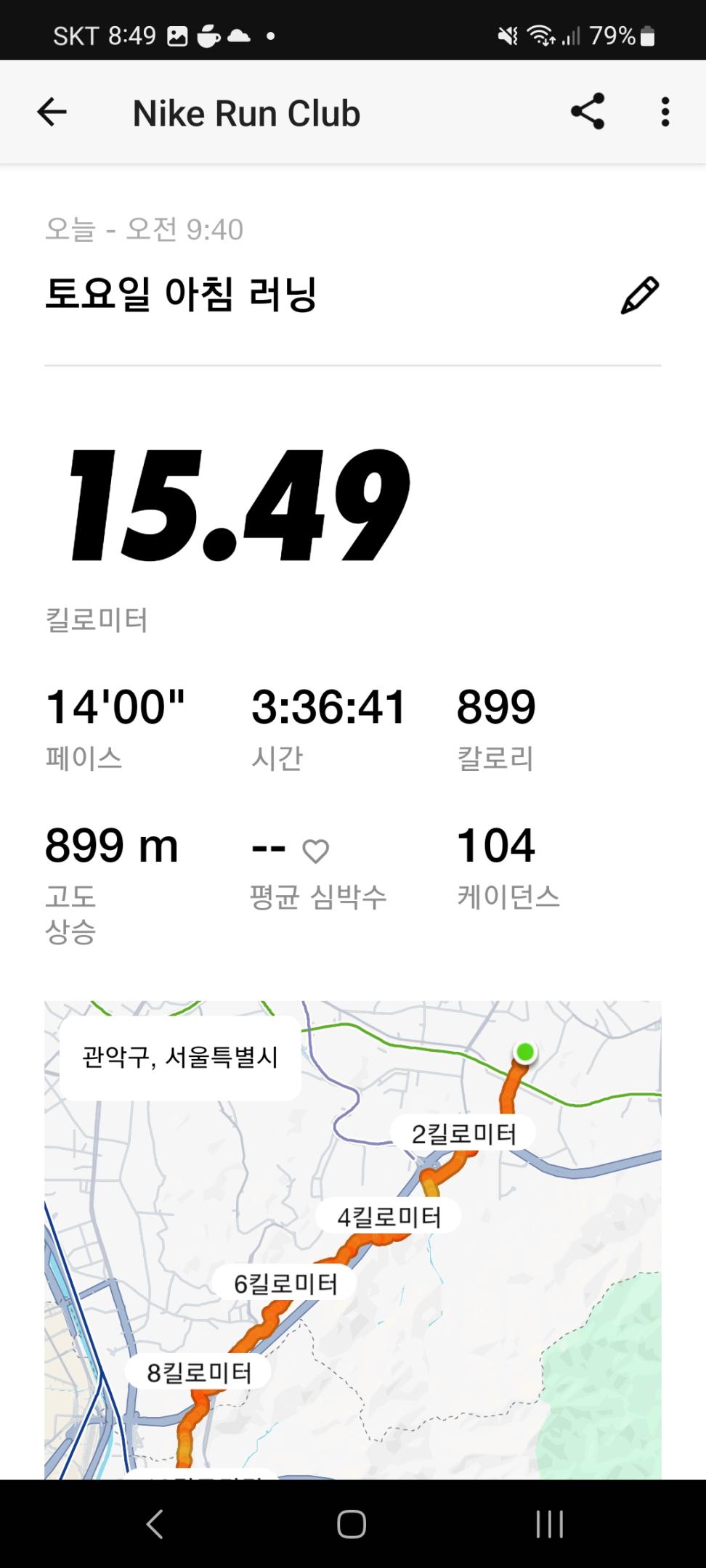
Task: Select the 4킬로미터 marker on the route
Action: (x=392, y=1217)
